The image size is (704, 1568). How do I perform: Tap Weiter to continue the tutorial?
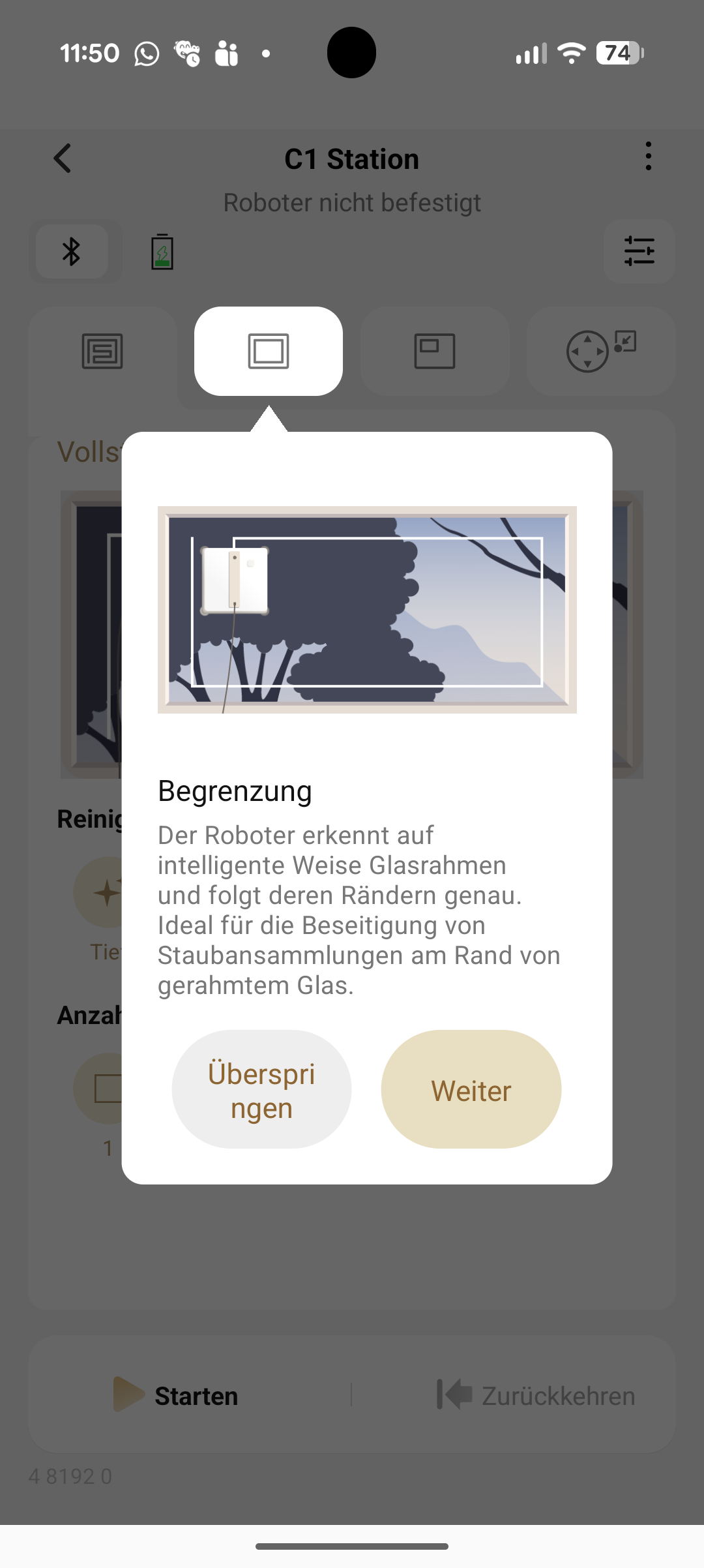(471, 1089)
